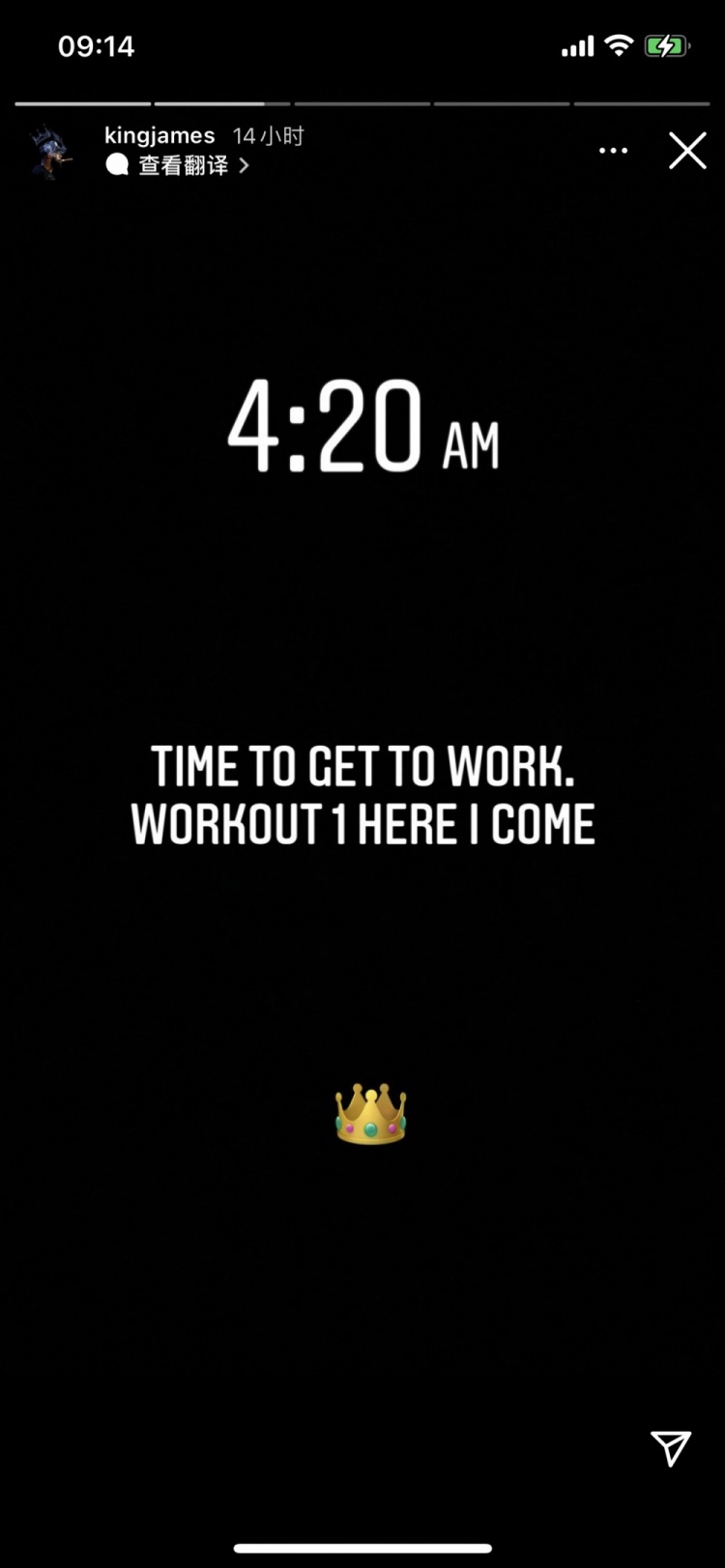Tap 查看翻译 to see translation
Image resolution: width=725 pixels, height=1568 pixels.
[184, 165]
